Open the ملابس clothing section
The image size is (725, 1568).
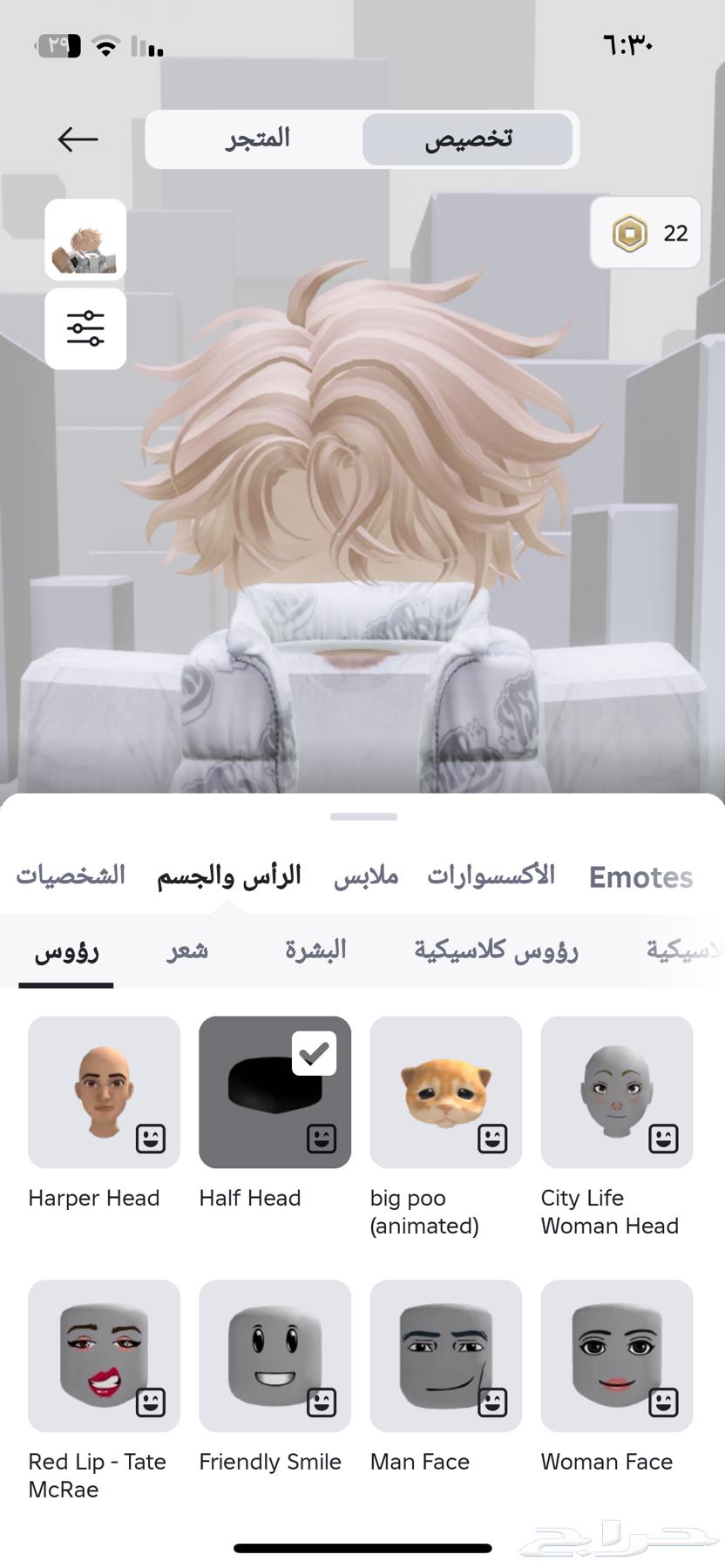(x=366, y=877)
